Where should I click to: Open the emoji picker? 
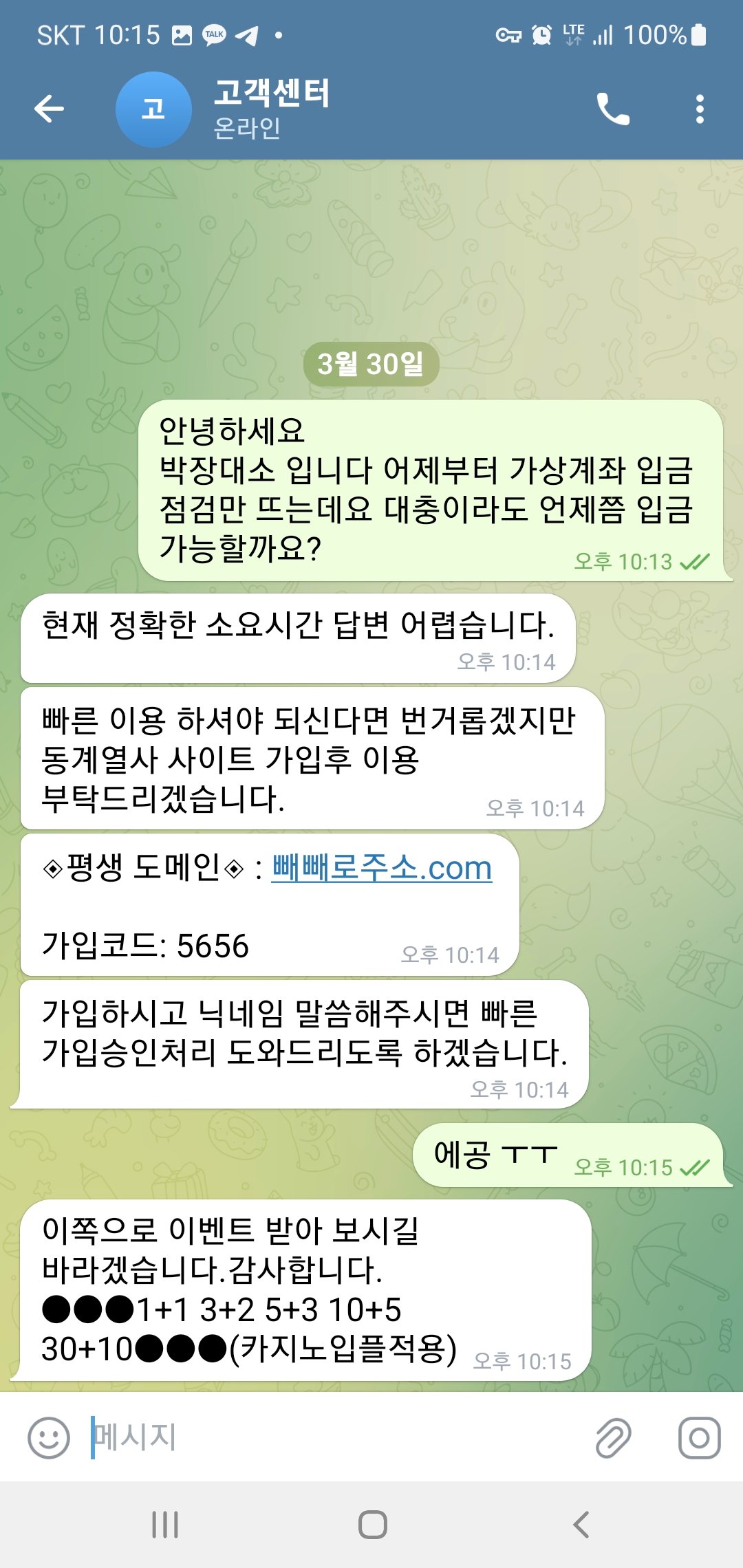coord(49,1437)
